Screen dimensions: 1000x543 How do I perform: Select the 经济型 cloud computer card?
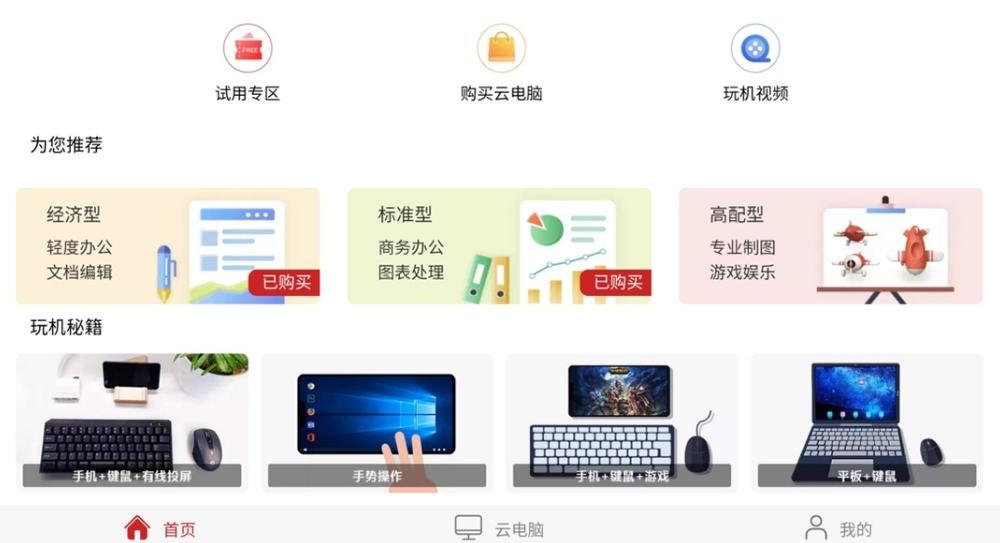[x=168, y=246]
